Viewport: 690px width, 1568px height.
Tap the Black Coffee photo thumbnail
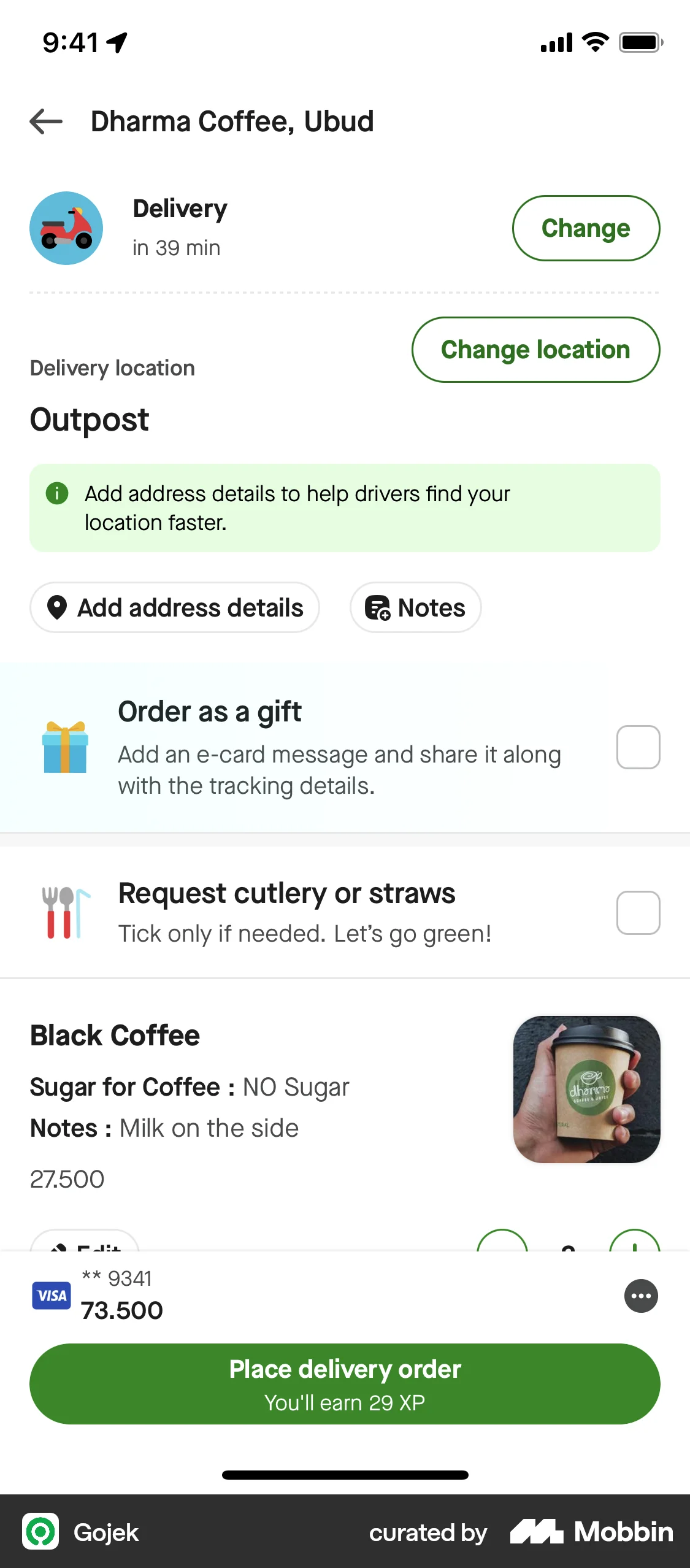tap(586, 1091)
